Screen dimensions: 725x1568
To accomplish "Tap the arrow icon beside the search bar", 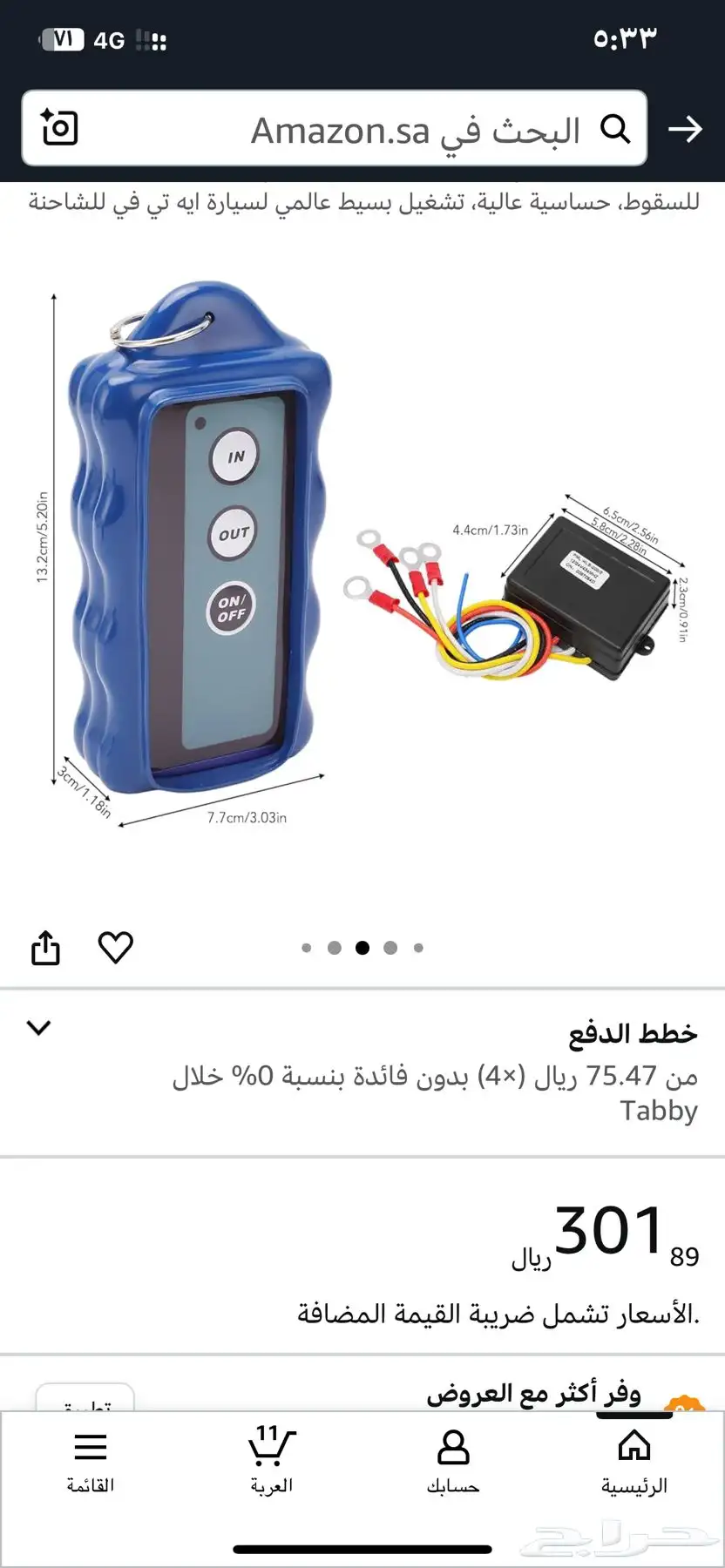I will tap(685, 130).
